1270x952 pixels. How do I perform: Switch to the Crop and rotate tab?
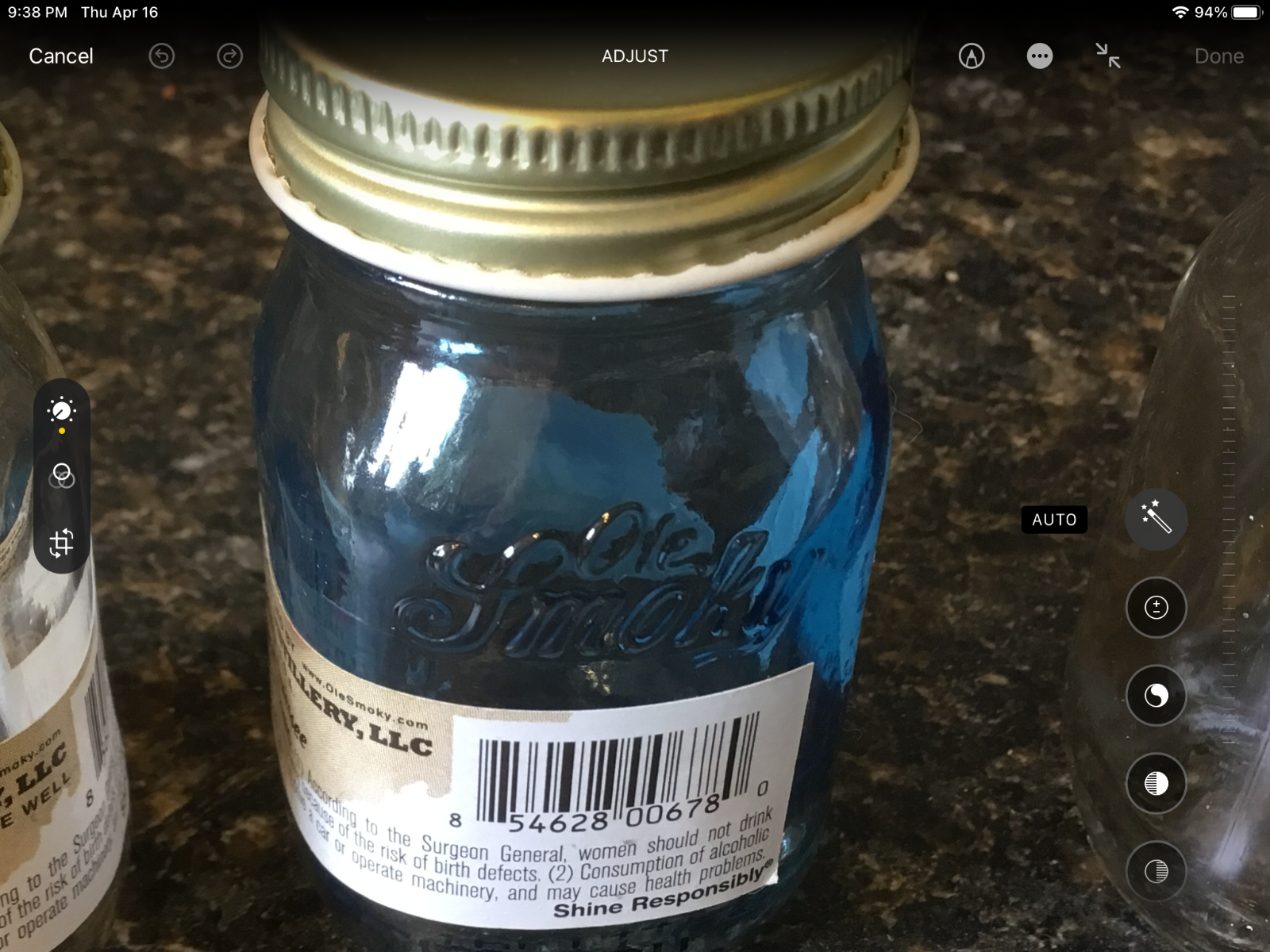[x=62, y=543]
